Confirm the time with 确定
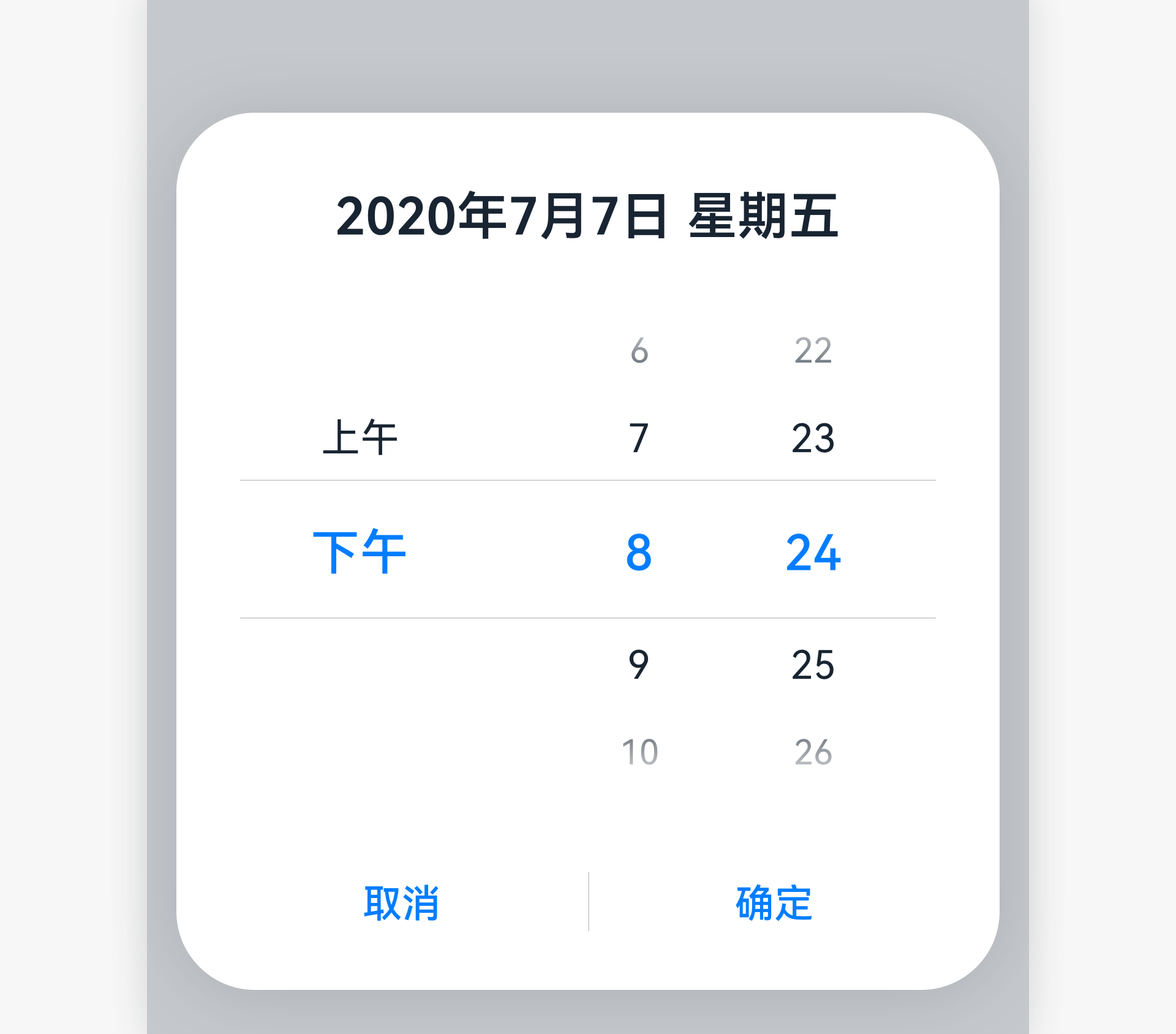 [x=774, y=903]
